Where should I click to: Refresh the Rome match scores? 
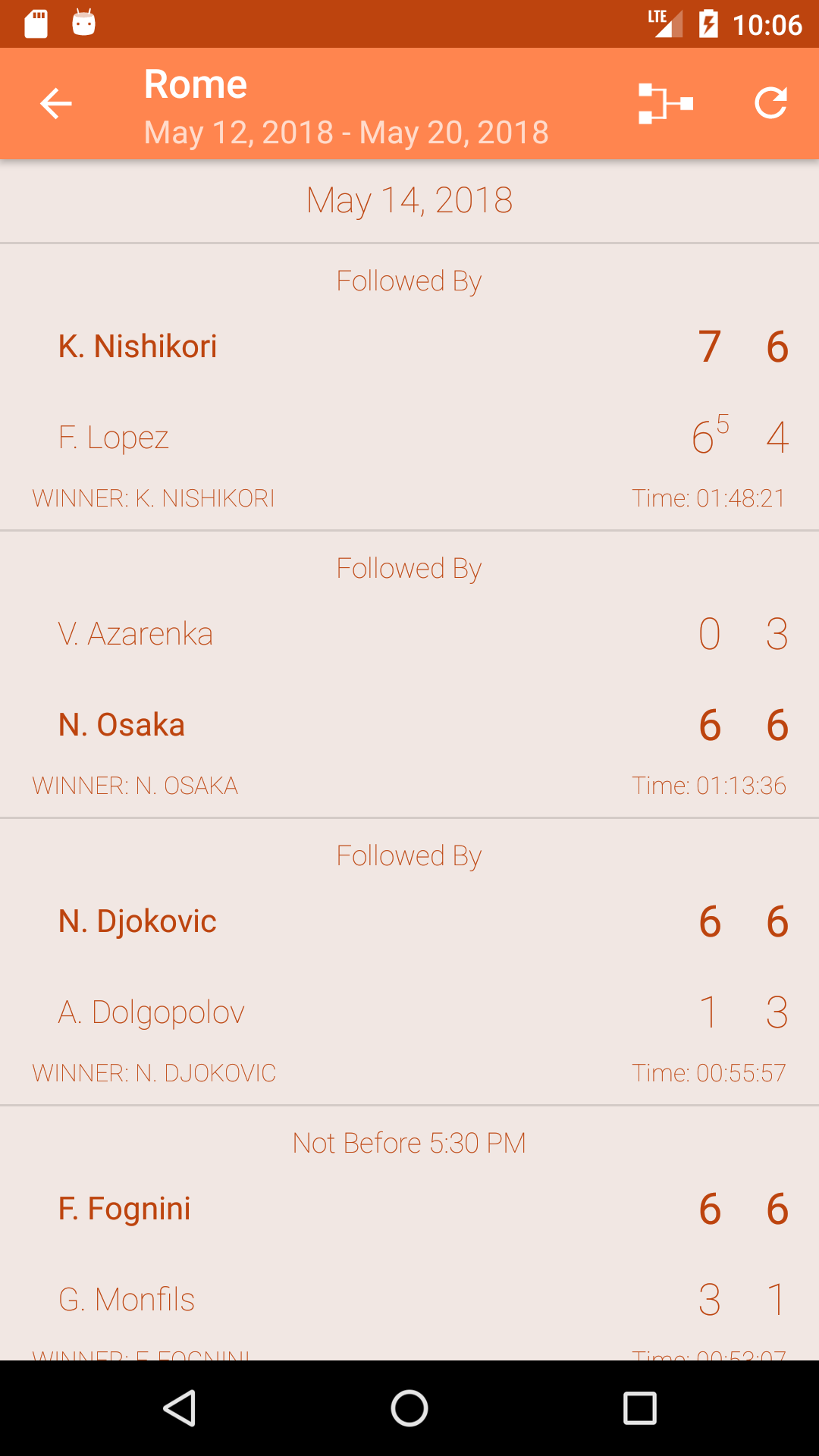(770, 104)
